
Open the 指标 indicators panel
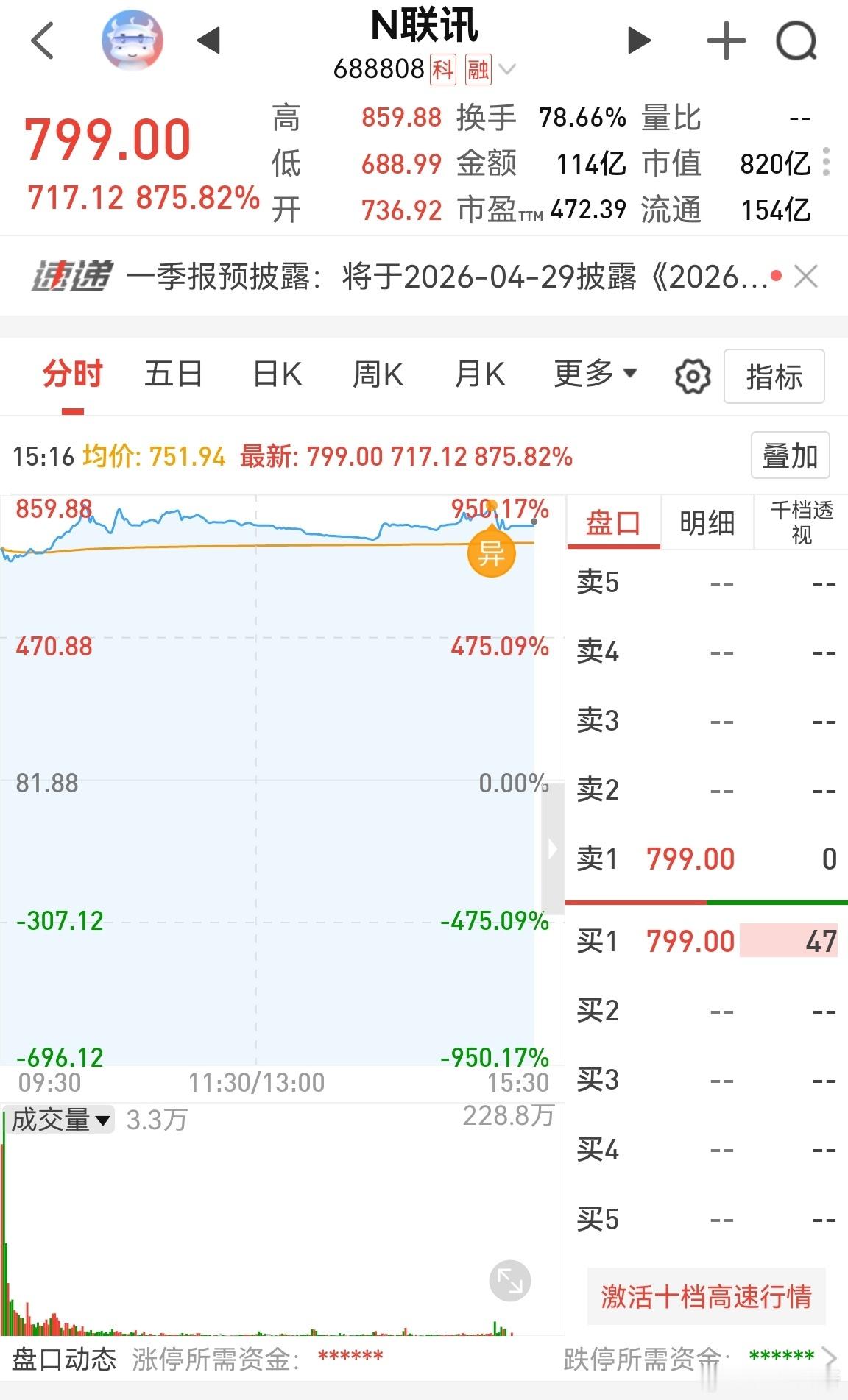coord(775,375)
